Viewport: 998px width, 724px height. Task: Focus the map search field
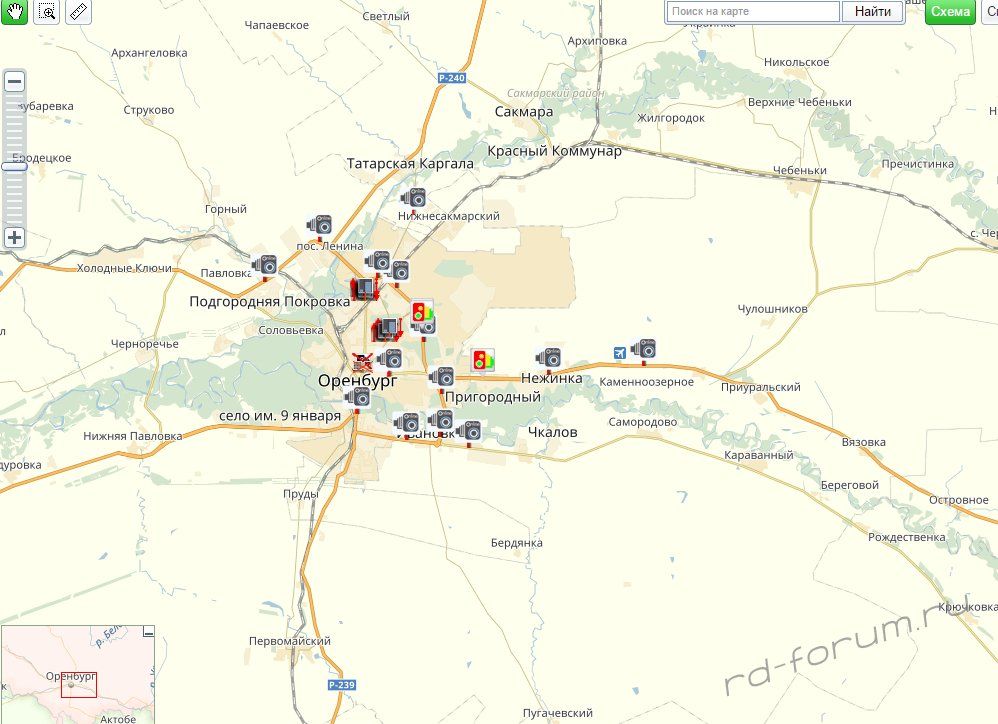coord(753,12)
